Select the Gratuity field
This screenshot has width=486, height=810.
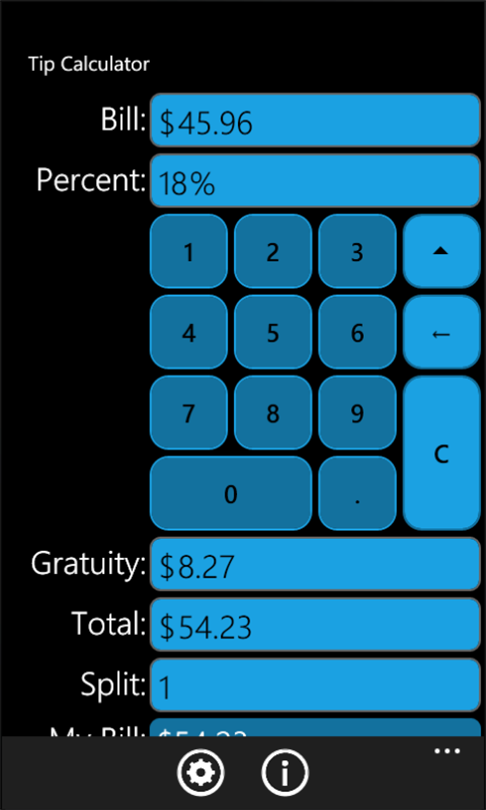(316, 564)
